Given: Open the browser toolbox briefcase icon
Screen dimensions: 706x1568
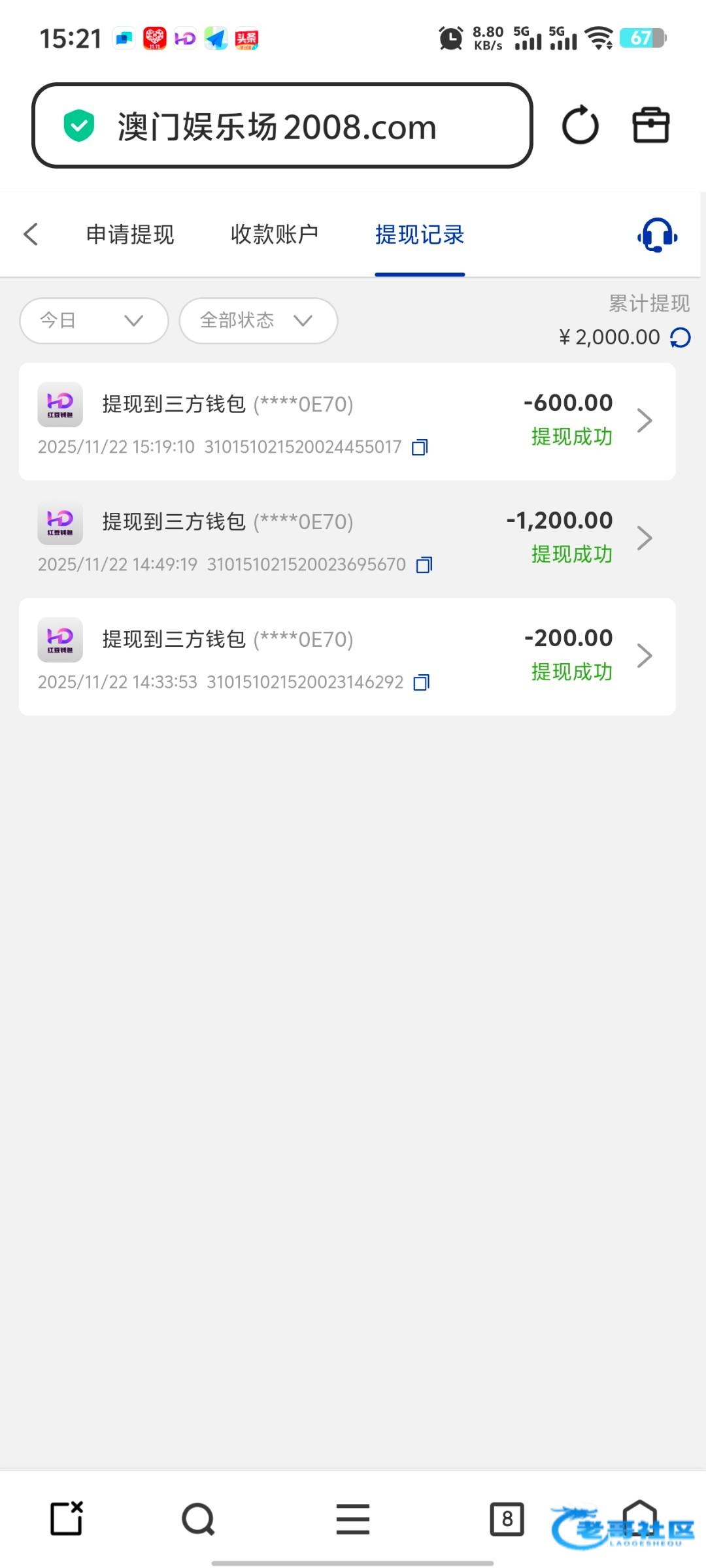Looking at the screenshot, I should pyautogui.click(x=651, y=125).
